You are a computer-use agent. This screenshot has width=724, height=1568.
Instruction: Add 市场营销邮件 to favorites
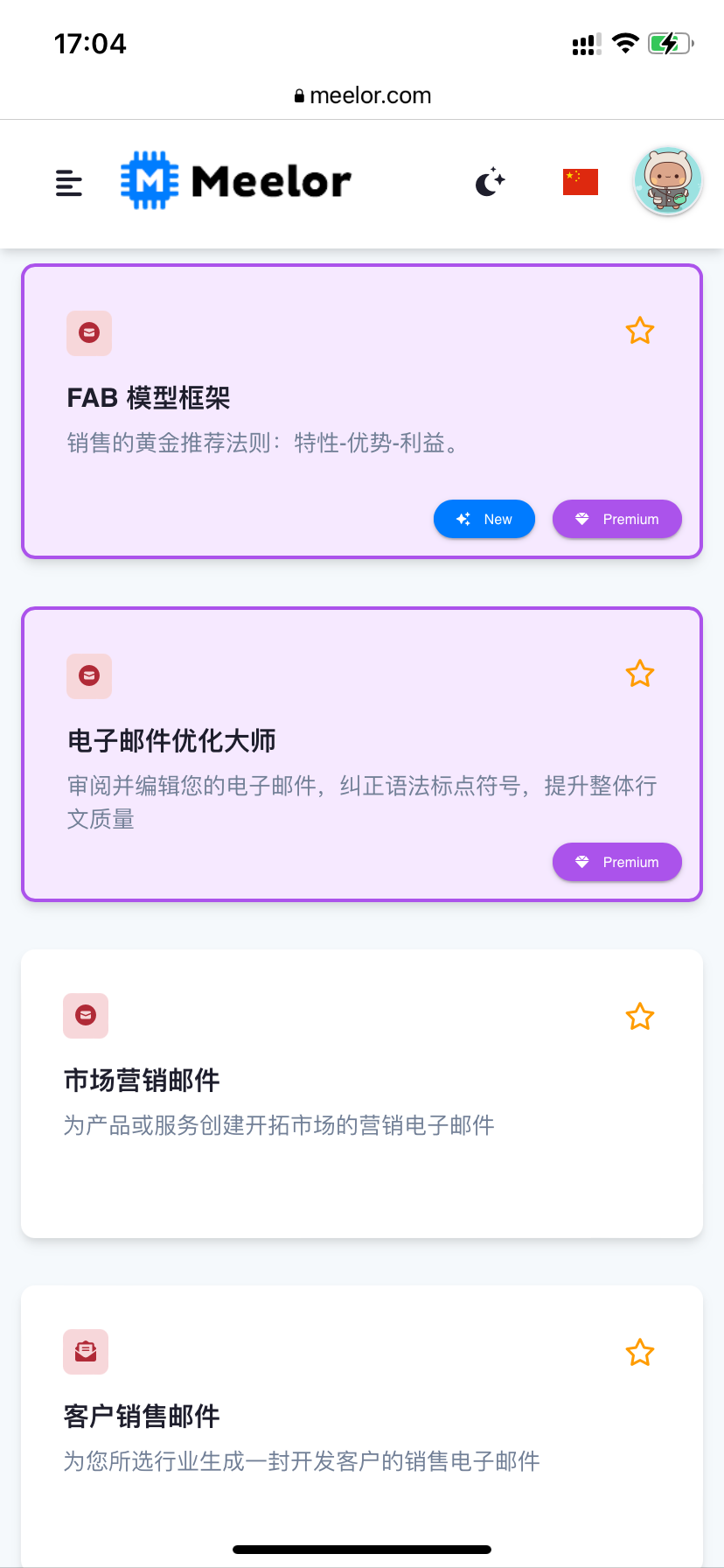click(640, 1017)
